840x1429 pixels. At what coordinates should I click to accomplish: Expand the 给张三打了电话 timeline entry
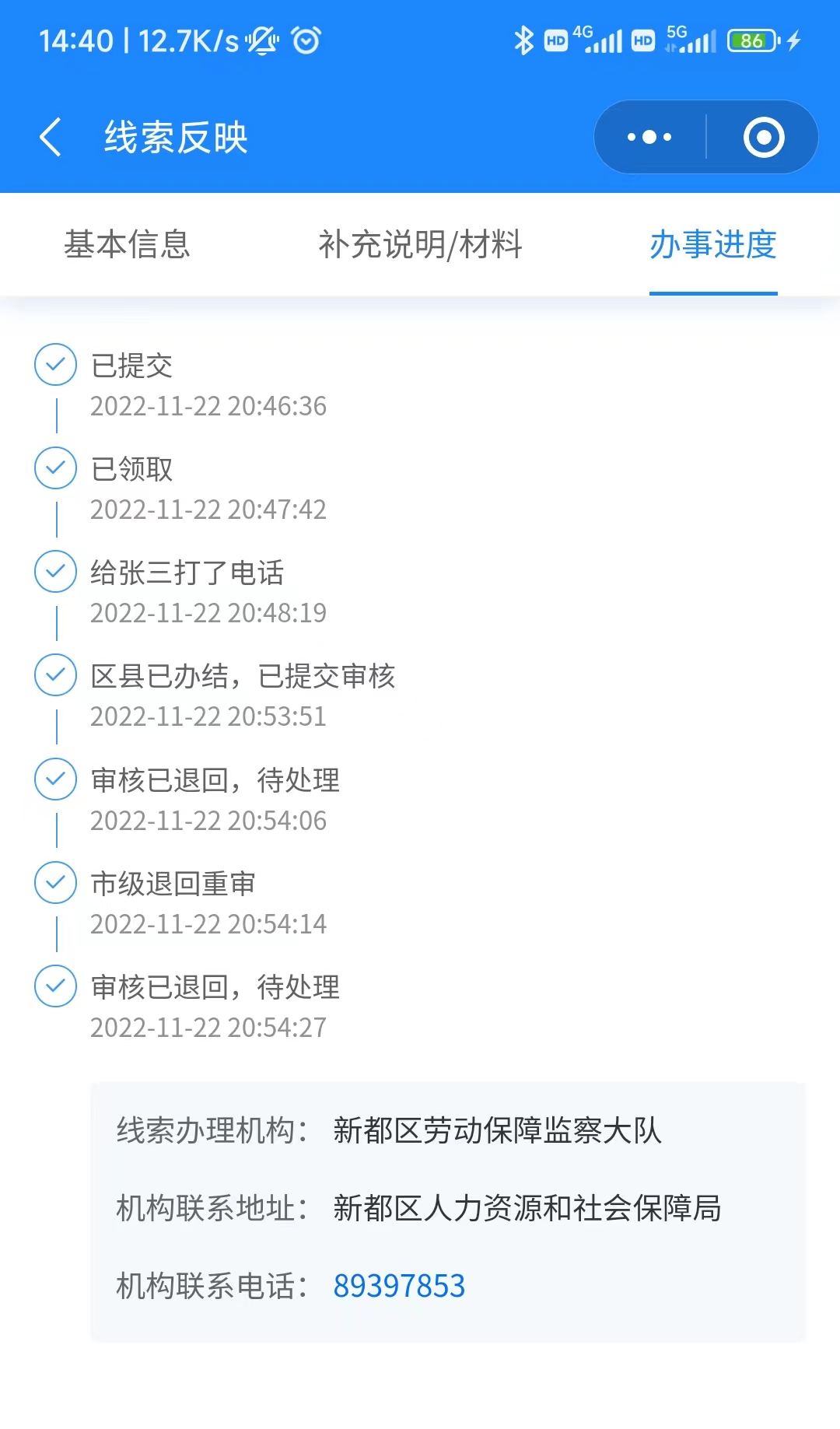pos(187,573)
